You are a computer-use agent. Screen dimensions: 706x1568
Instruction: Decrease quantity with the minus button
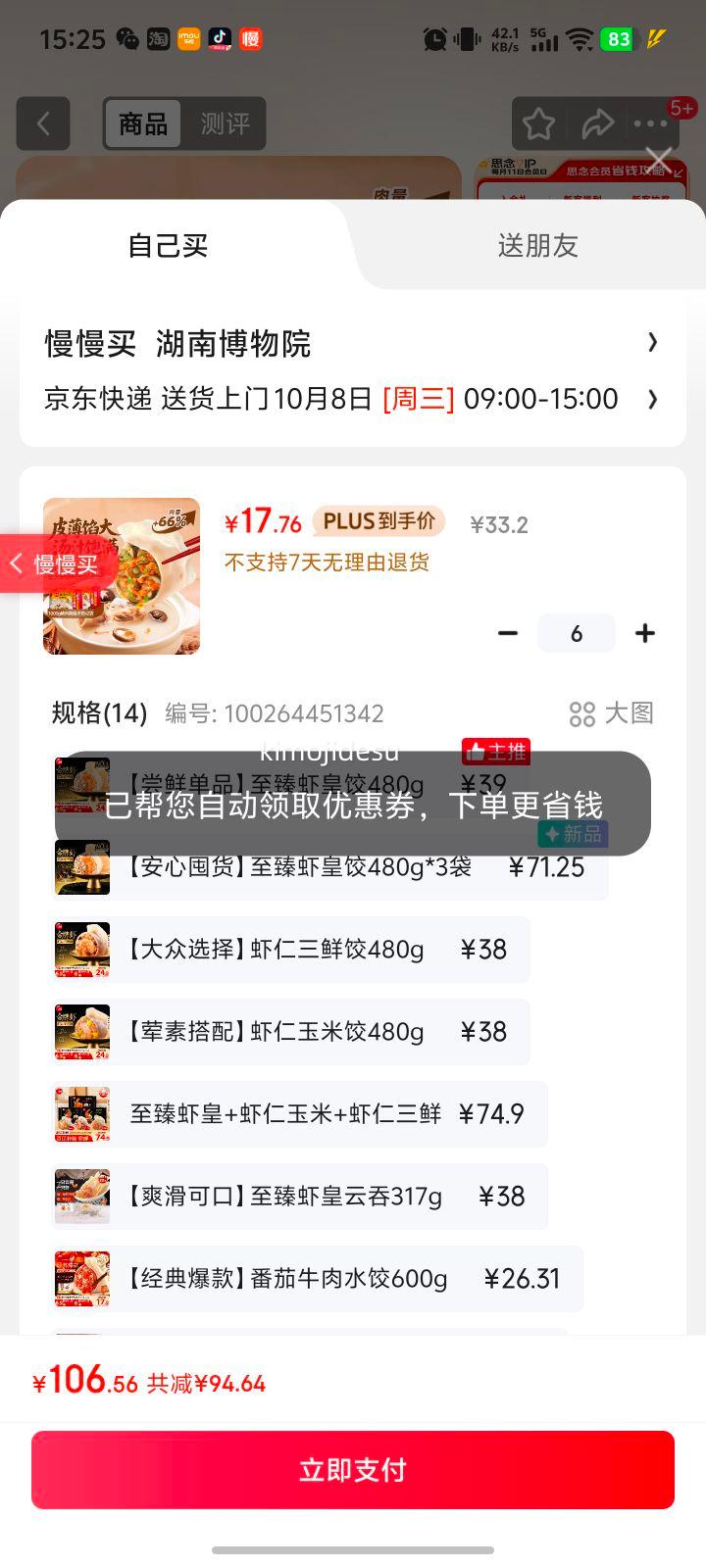pos(508,633)
